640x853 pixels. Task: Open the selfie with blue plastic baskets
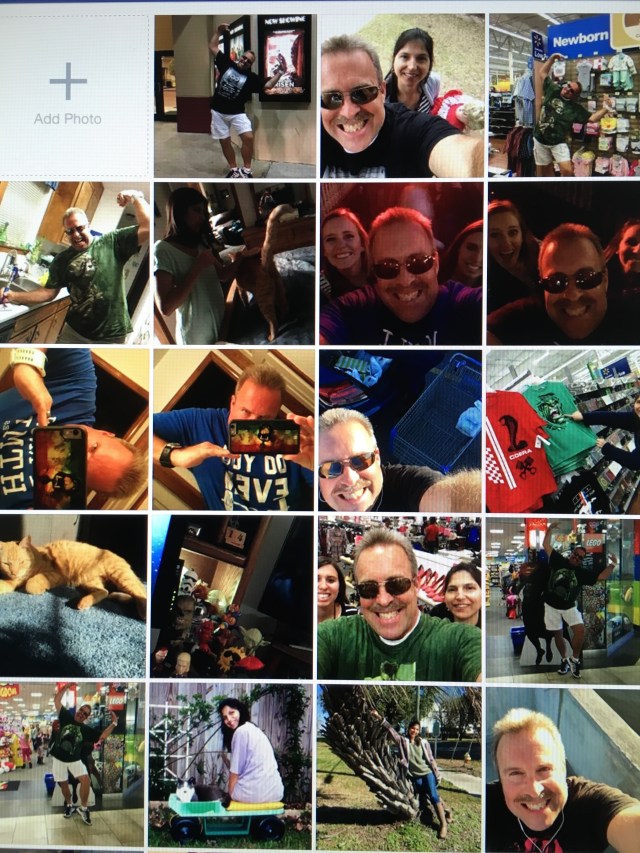click(400, 428)
